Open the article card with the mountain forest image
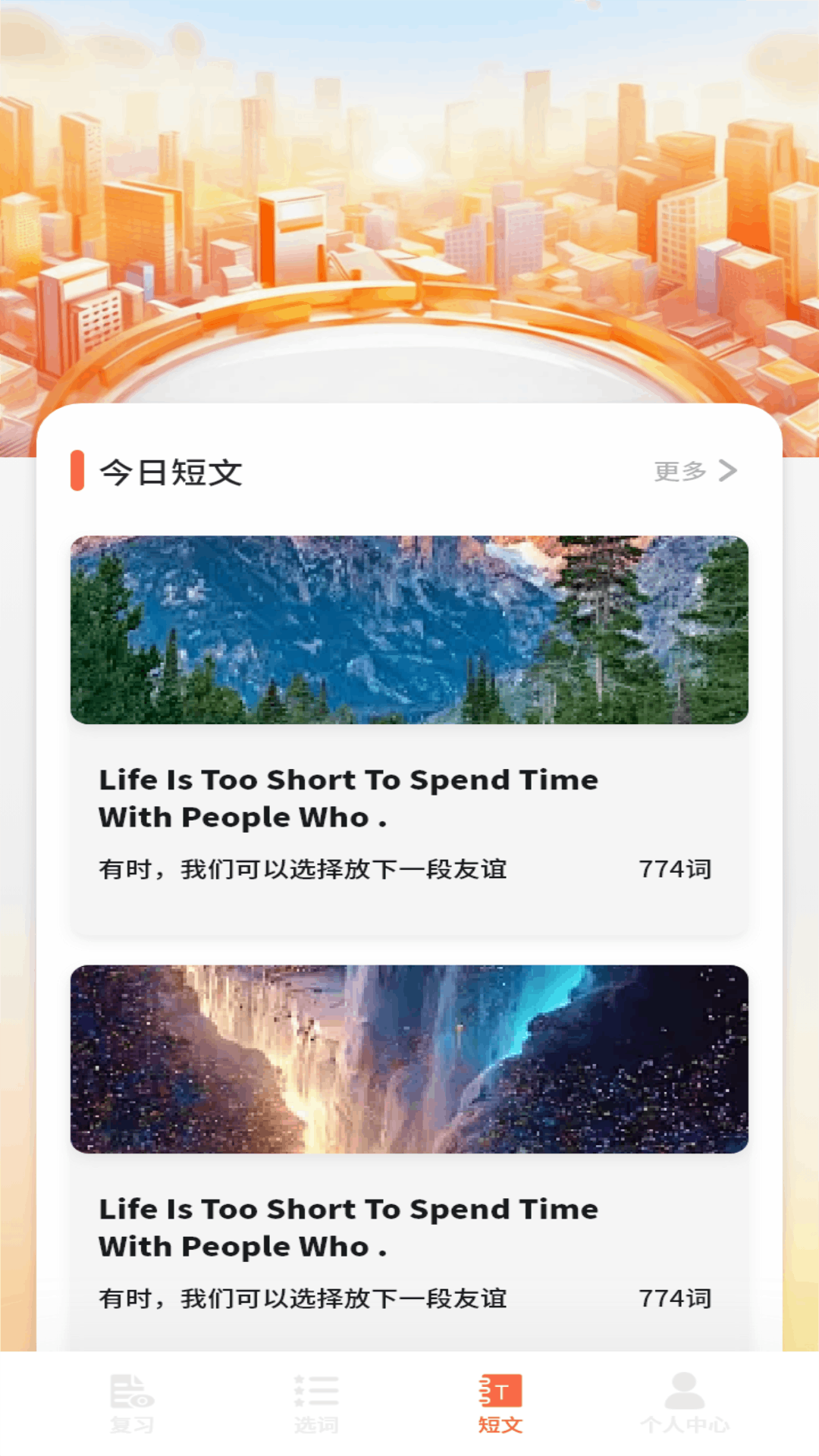The height and width of the screenshot is (1456, 819). pyautogui.click(x=409, y=736)
